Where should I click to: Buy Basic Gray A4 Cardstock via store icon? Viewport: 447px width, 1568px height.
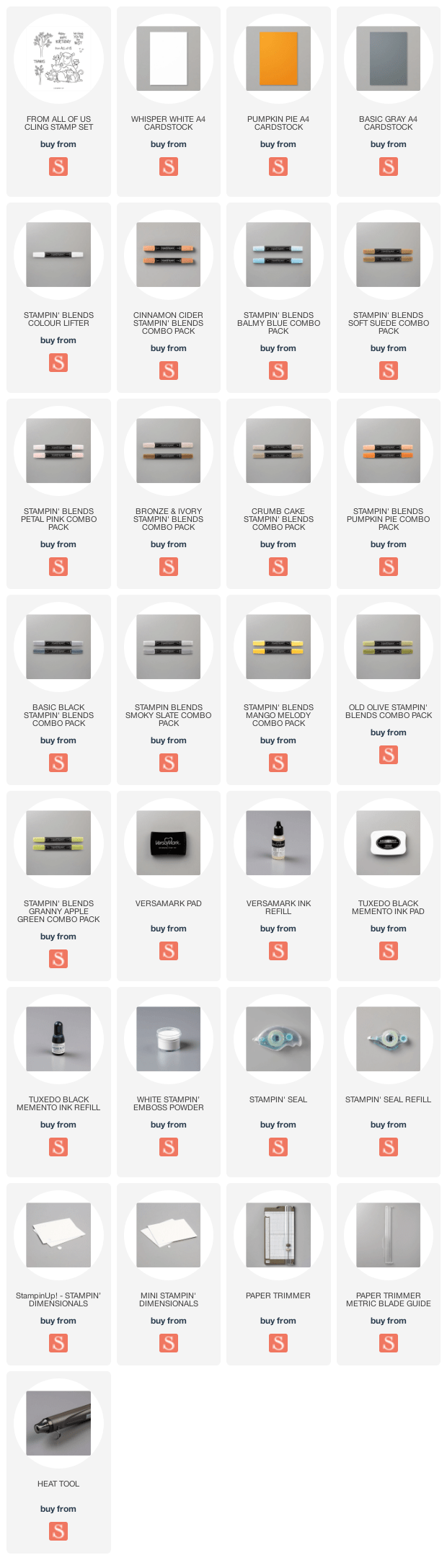[x=388, y=167]
